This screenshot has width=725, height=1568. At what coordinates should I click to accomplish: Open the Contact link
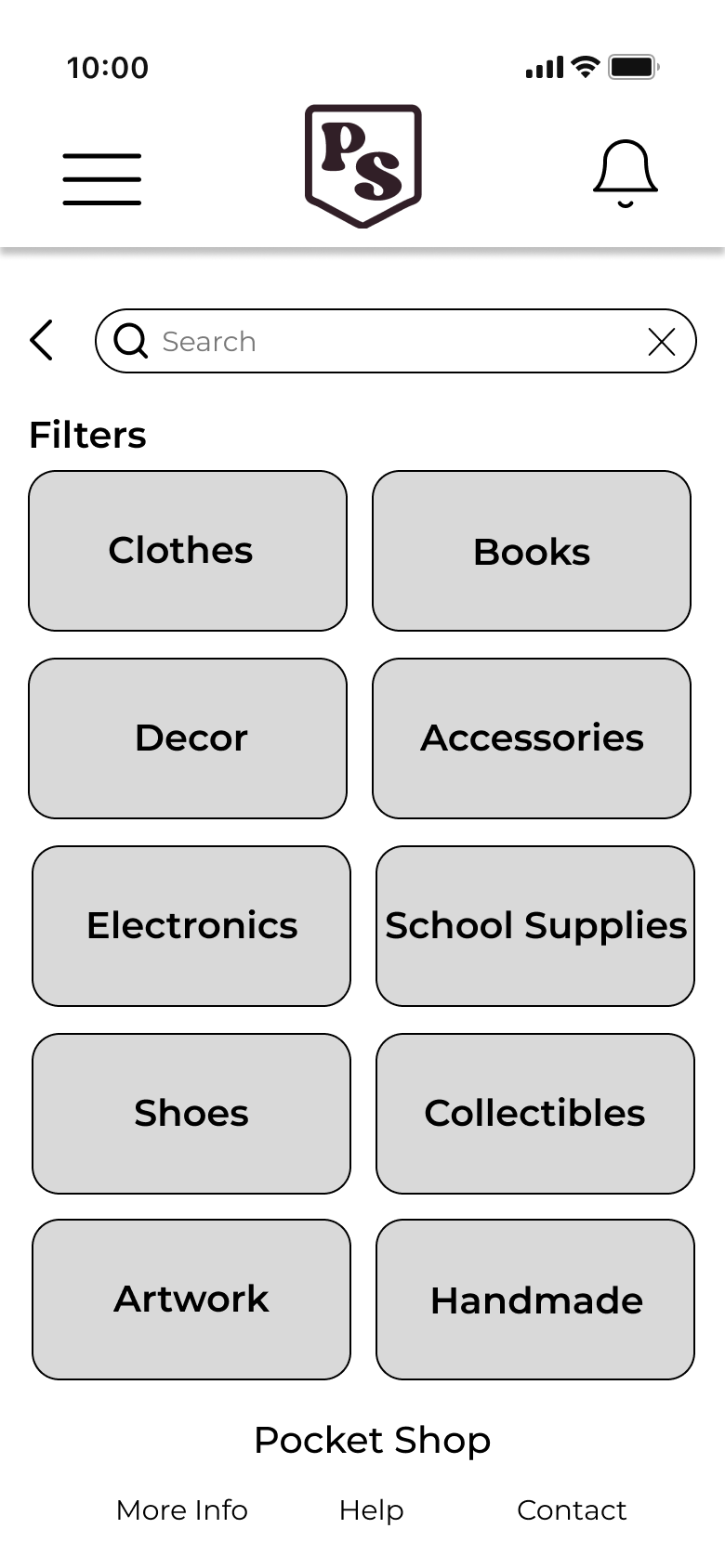click(572, 1510)
